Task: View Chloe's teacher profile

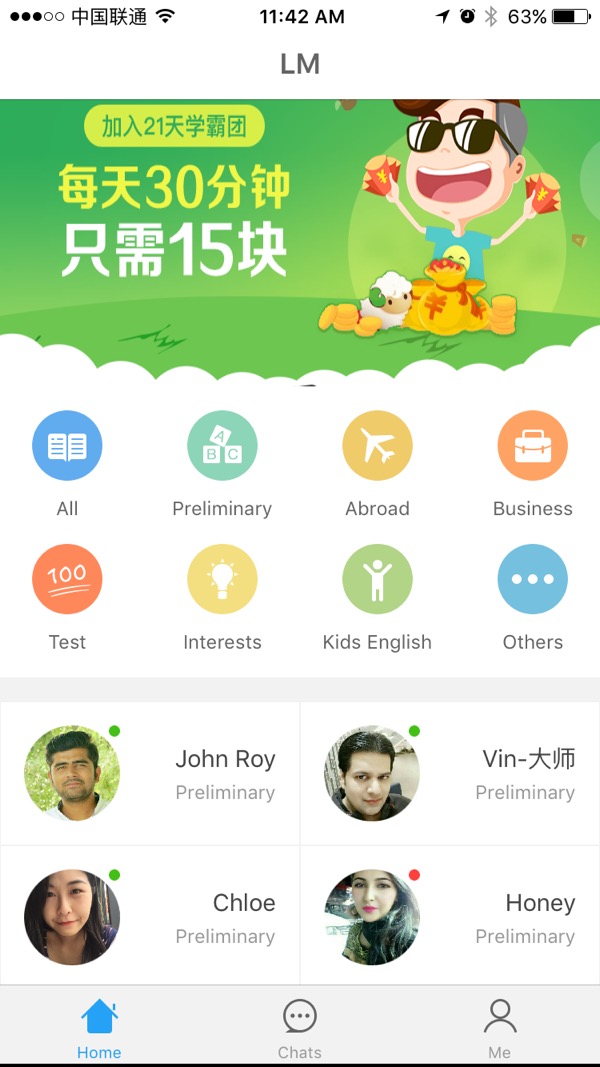Action: point(150,916)
